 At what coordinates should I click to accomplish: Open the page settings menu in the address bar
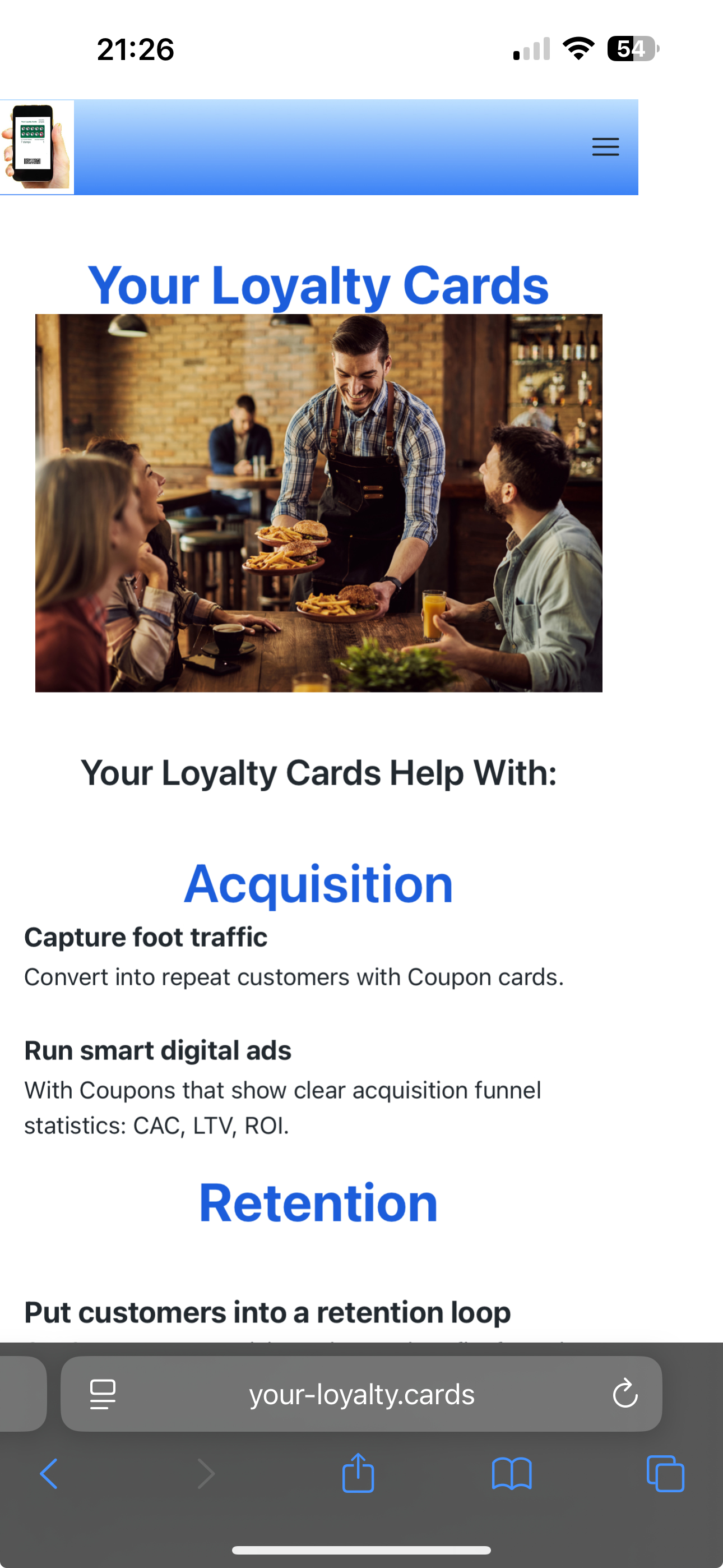click(103, 1395)
